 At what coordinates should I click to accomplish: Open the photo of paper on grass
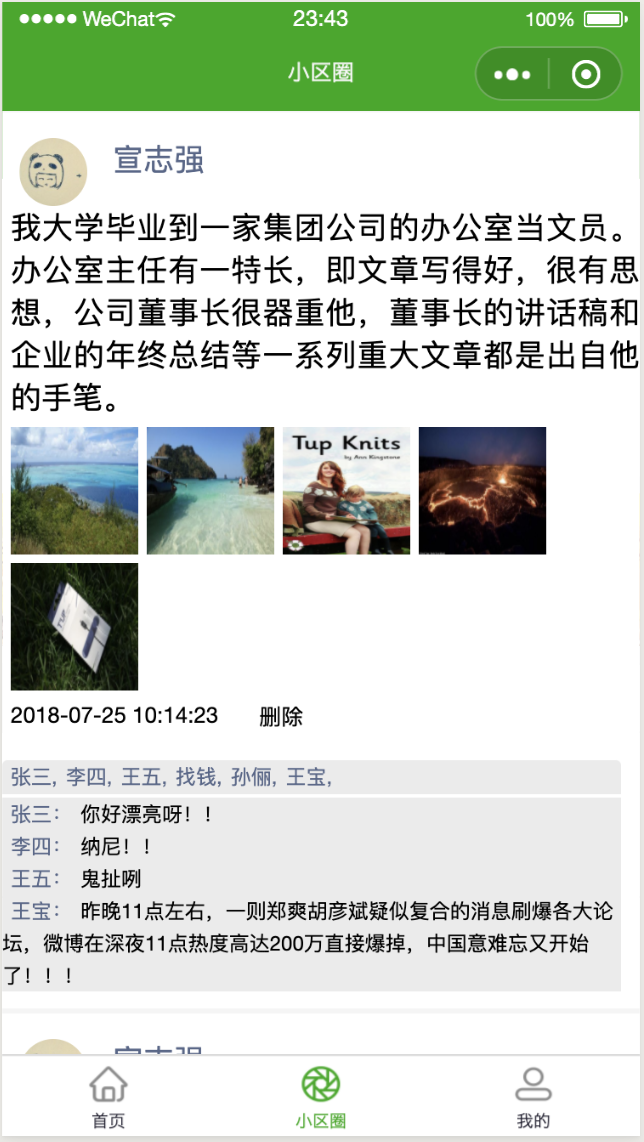click(x=75, y=626)
